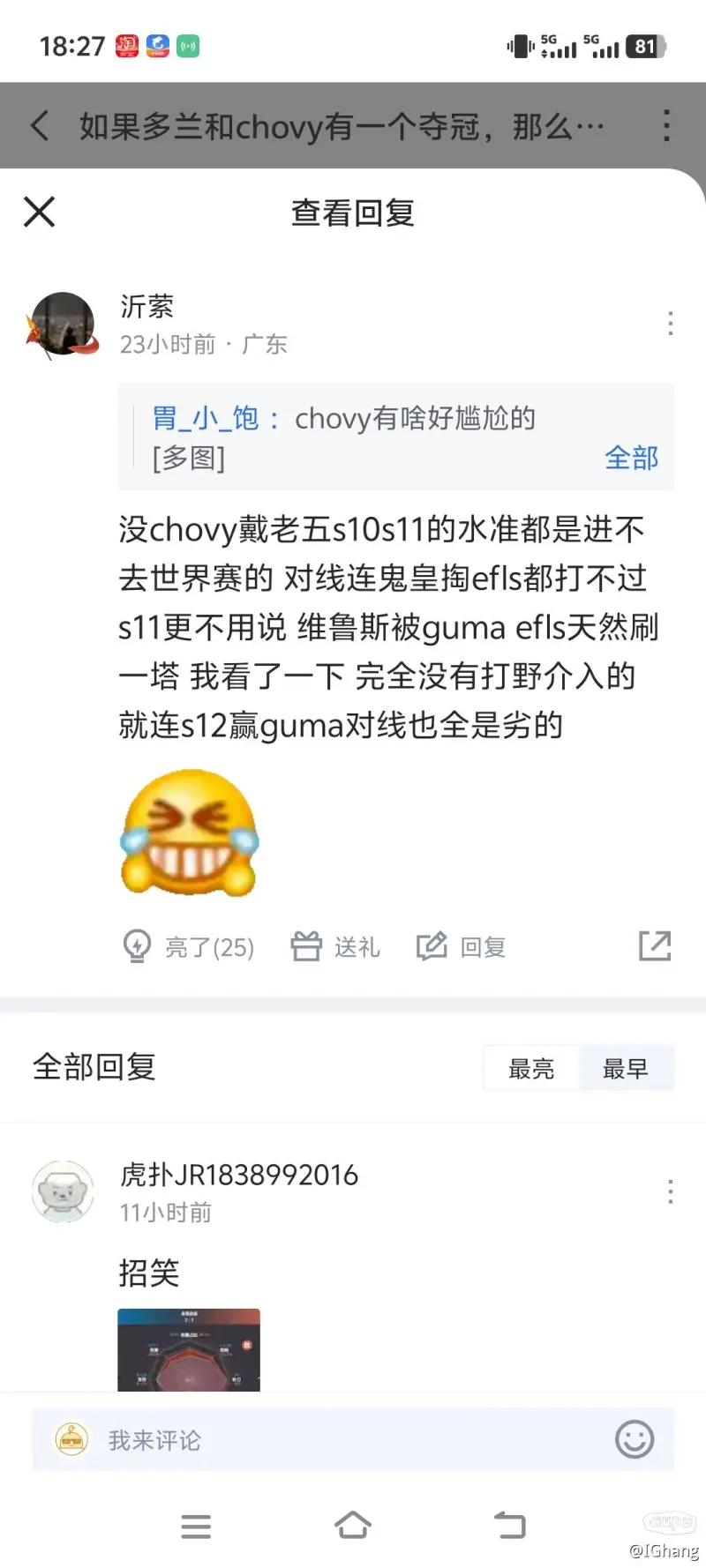Close the 查看回复 panel
Viewport: 706px width, 1568px height.
(39, 213)
